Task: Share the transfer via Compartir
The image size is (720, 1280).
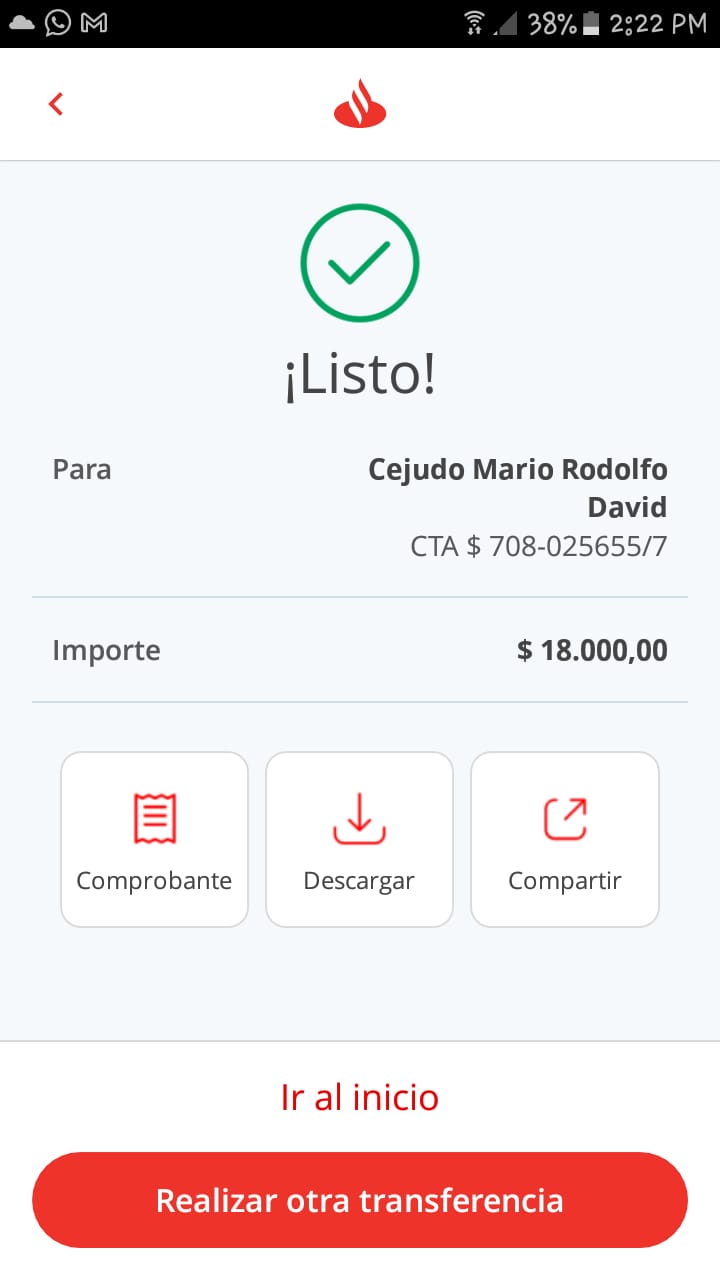Action: (565, 840)
